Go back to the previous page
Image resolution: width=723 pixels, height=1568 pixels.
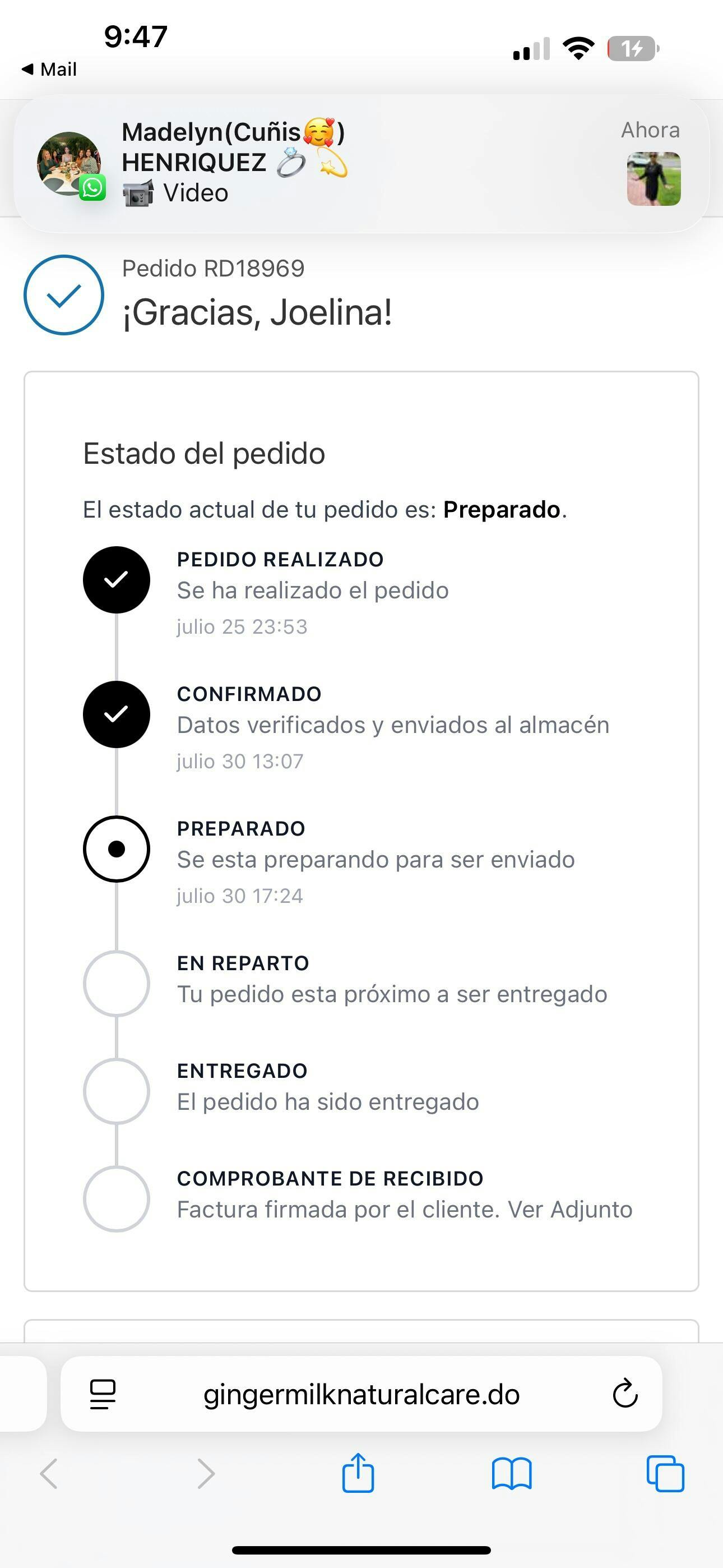[x=49, y=1474]
